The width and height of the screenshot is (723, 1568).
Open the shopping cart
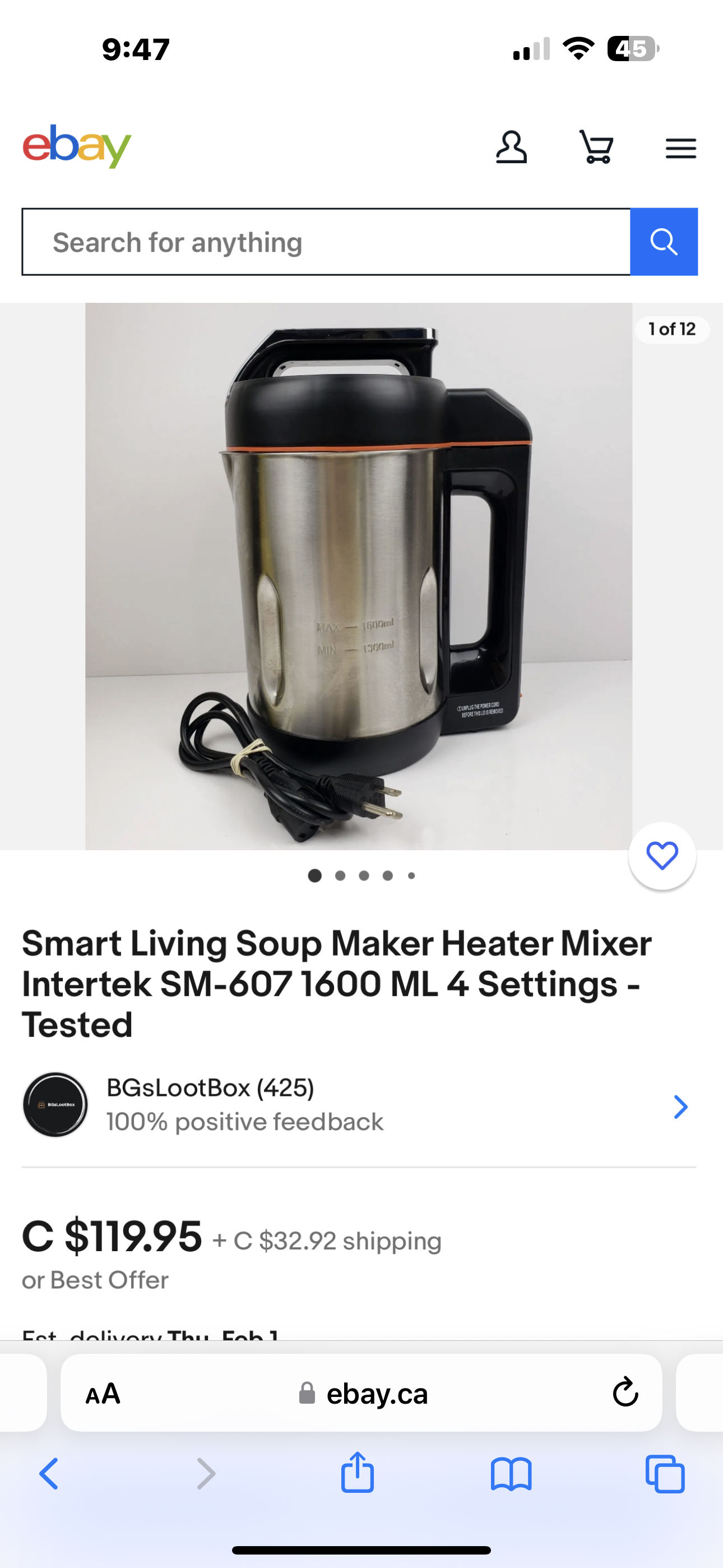(596, 147)
